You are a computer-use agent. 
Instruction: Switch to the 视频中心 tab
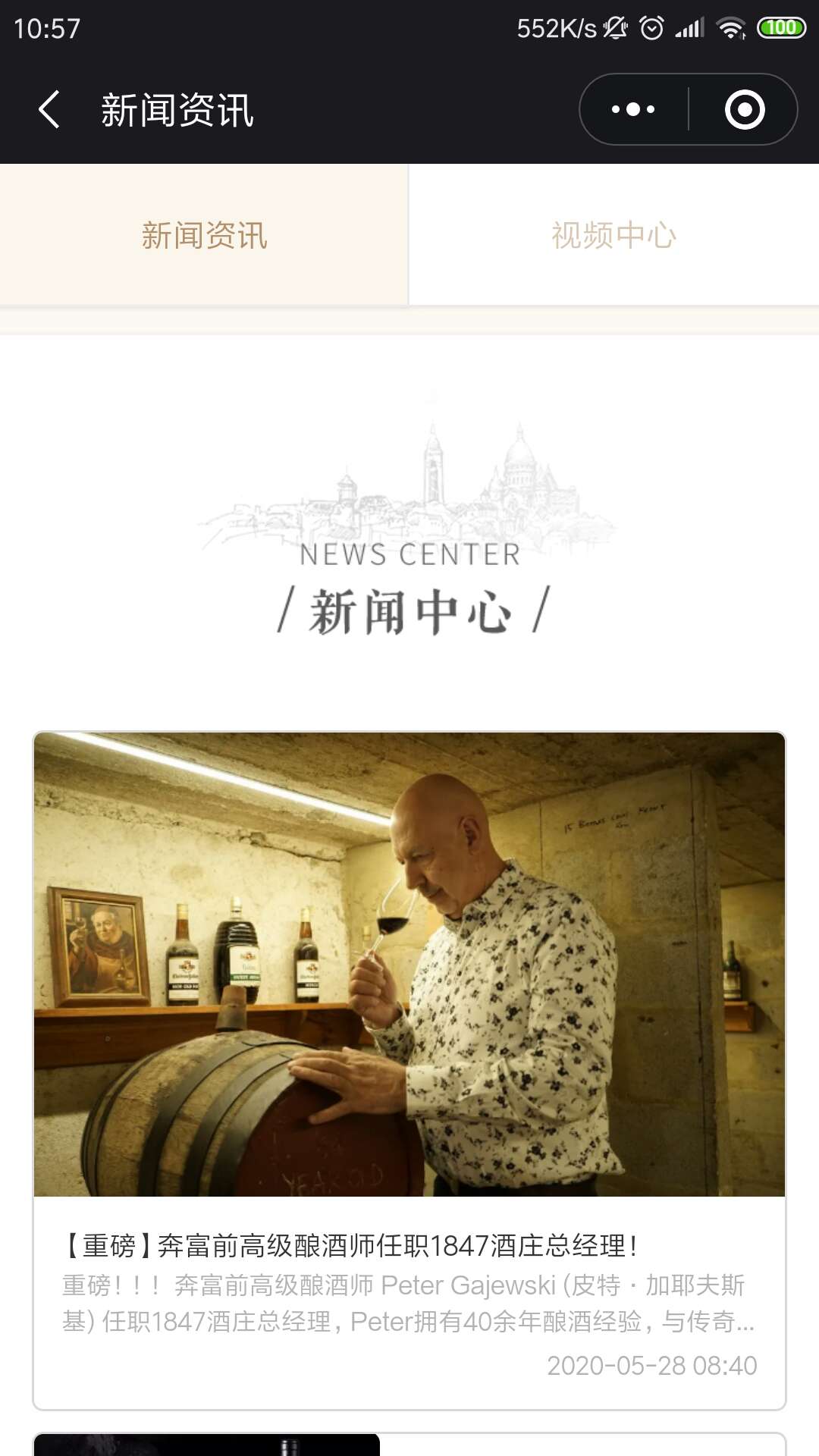coord(613,235)
